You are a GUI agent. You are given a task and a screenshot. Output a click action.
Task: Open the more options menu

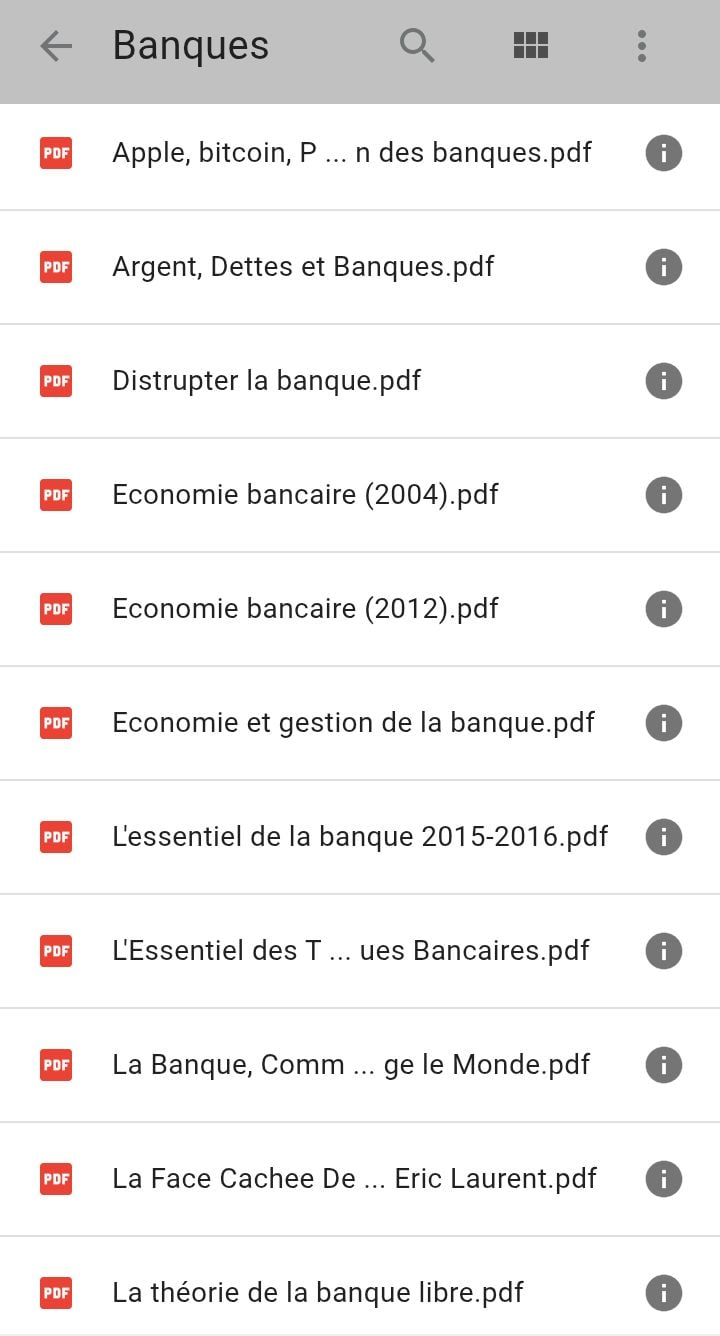(641, 46)
